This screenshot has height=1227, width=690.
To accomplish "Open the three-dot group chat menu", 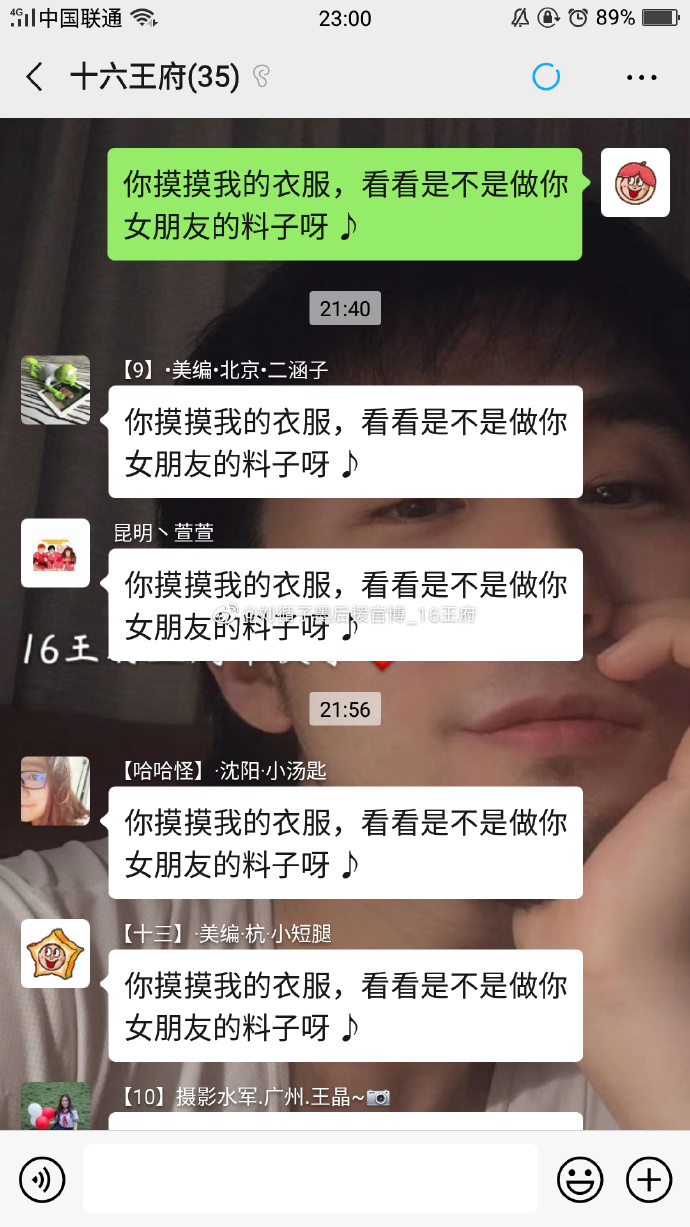I will point(641,77).
